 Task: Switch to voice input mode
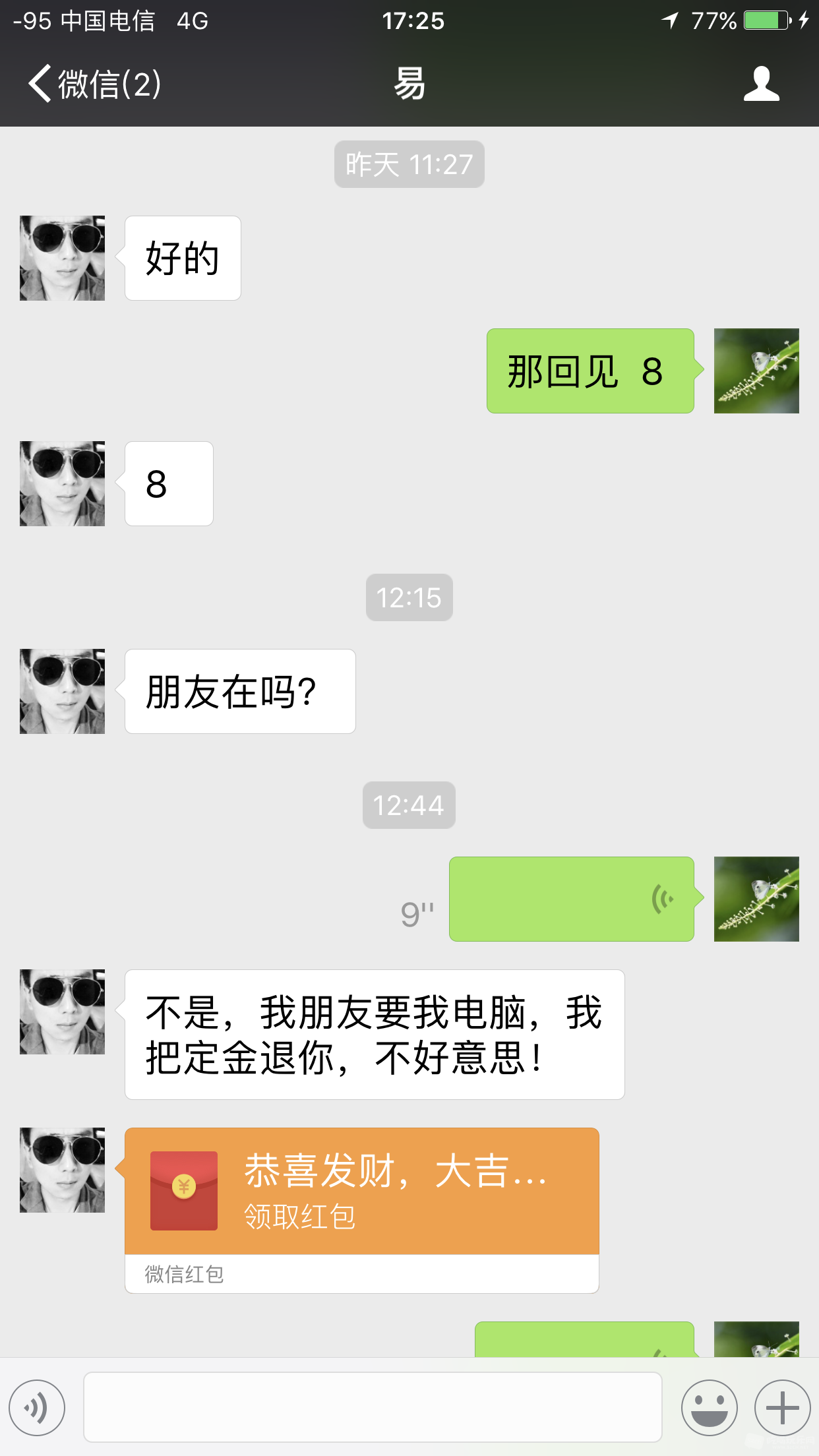coord(37,1408)
